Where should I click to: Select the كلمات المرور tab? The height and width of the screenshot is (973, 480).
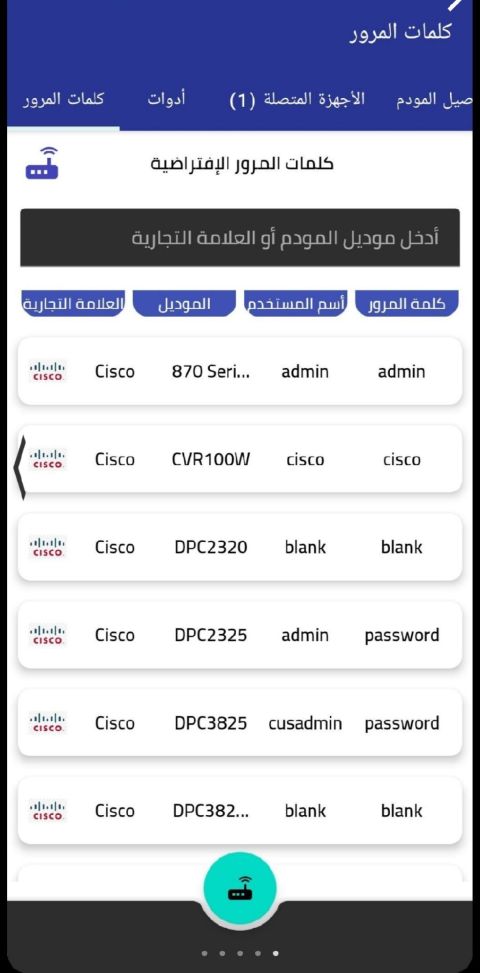click(x=63, y=99)
